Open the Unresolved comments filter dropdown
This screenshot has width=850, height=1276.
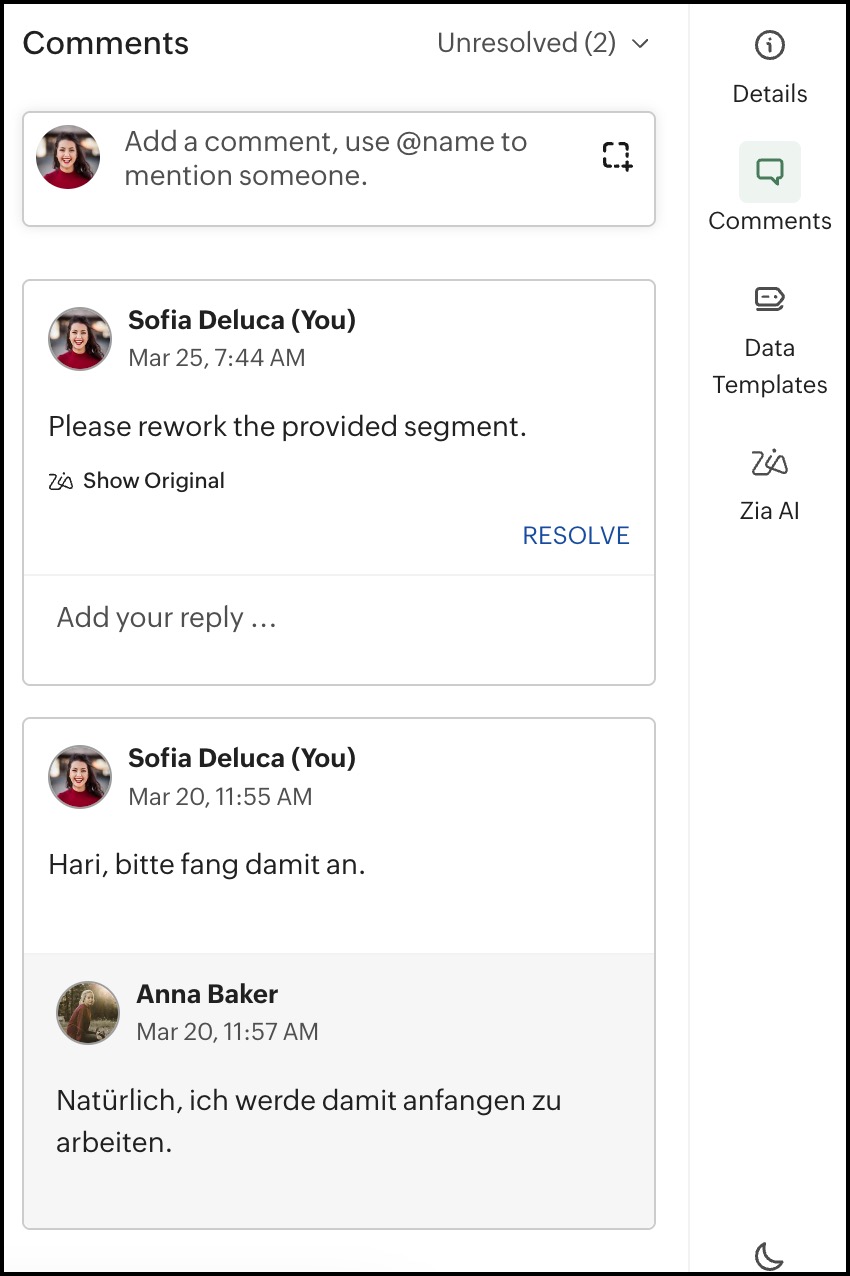point(543,44)
